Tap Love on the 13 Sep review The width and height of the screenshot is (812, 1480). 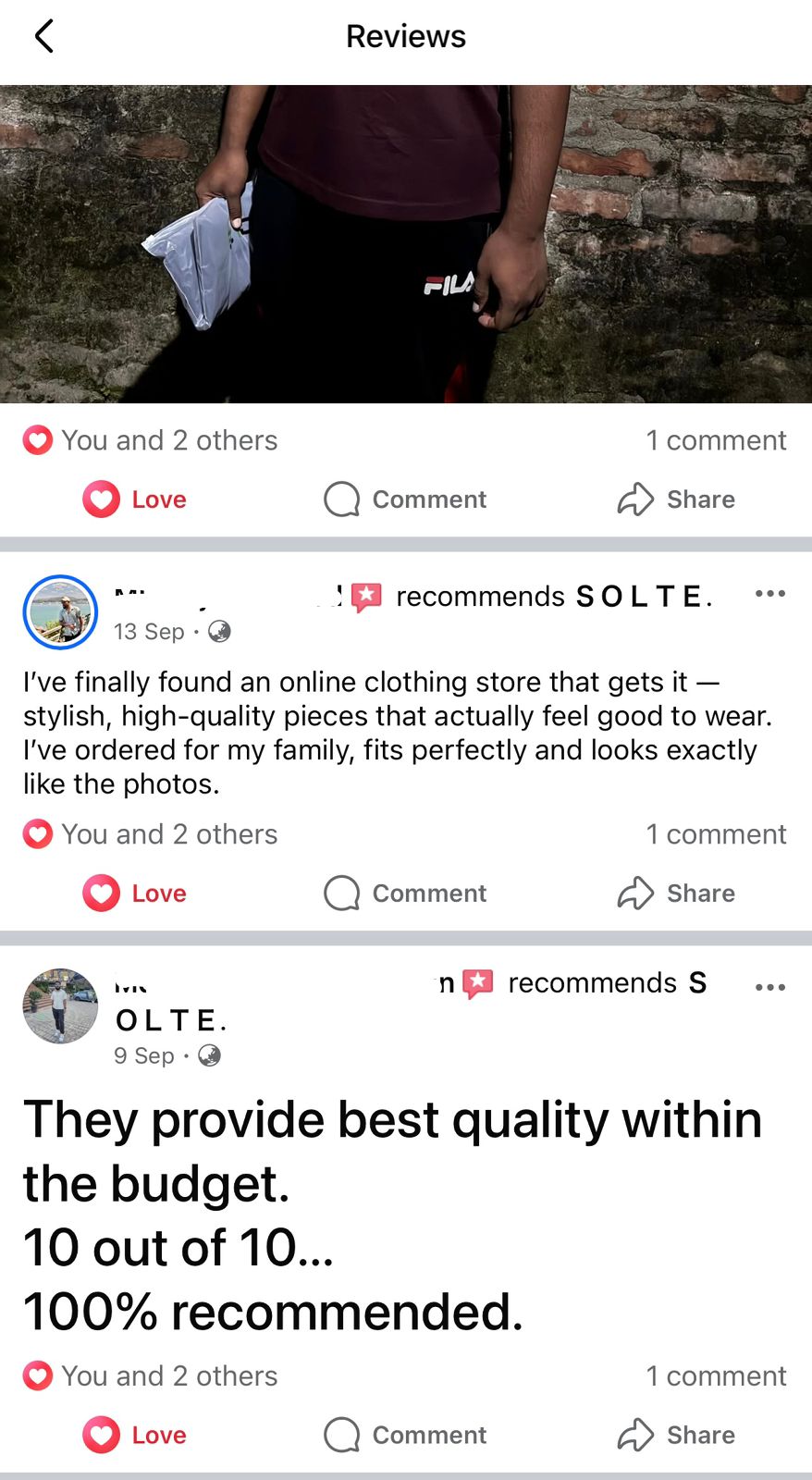(x=135, y=894)
